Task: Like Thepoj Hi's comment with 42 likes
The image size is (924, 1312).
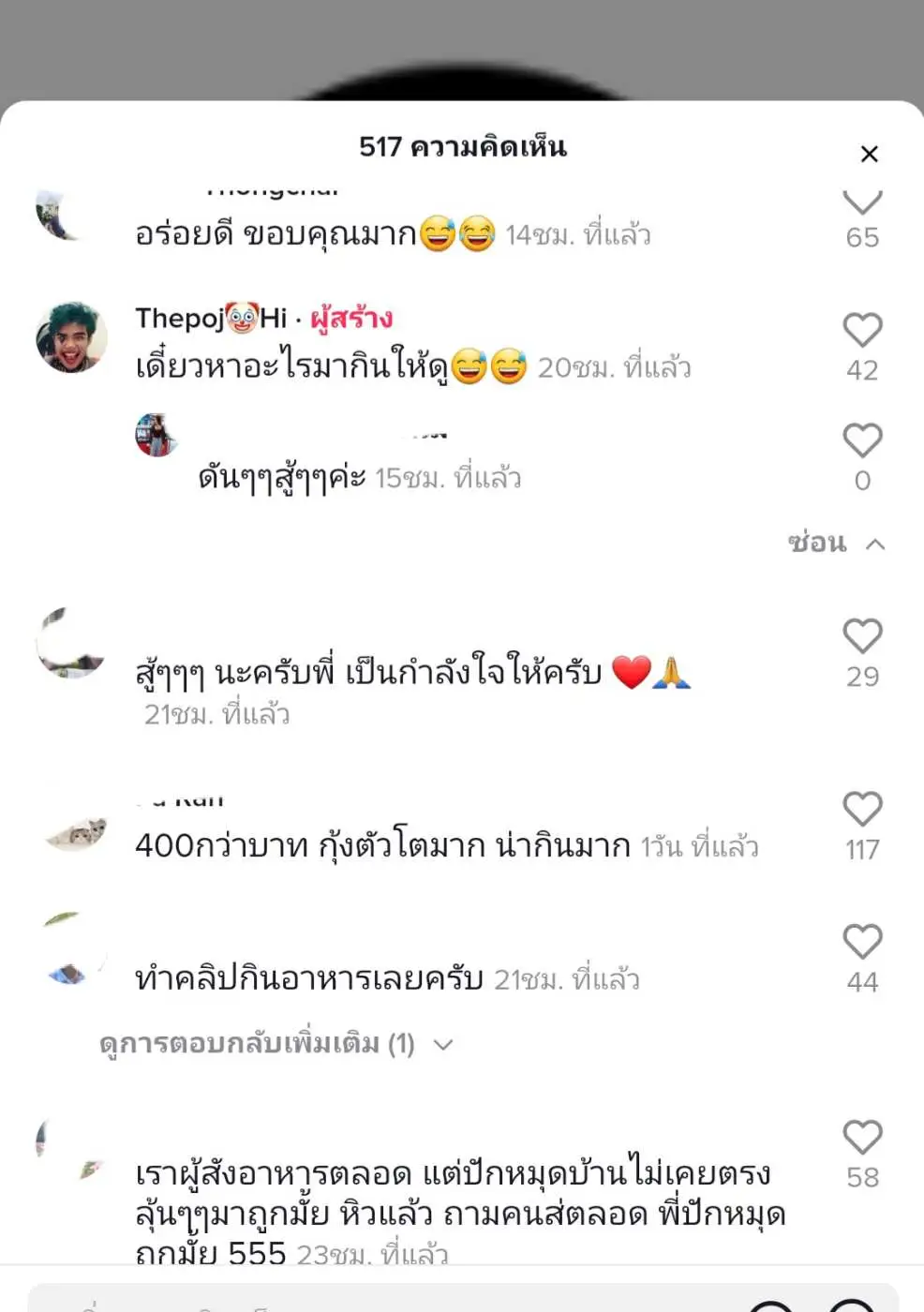Action: (862, 331)
